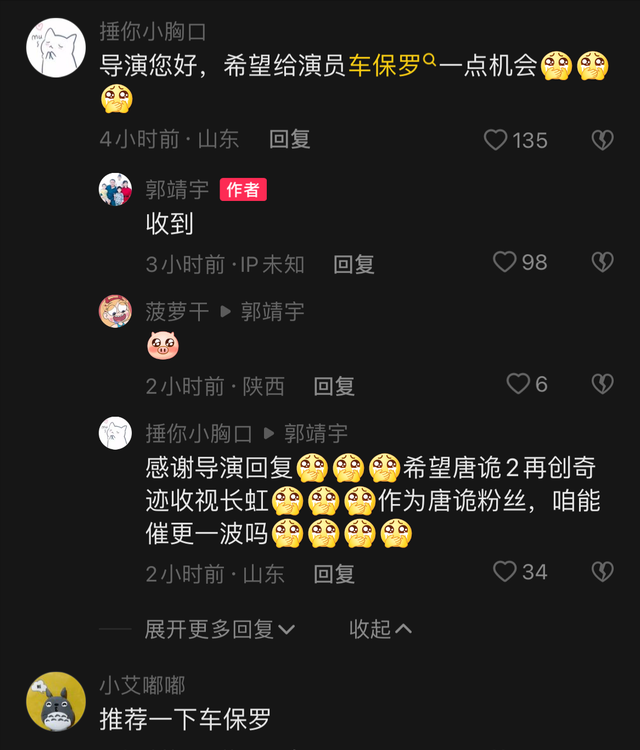
Task: Reply to 郭靖宇's comment 收到
Action: (x=354, y=264)
